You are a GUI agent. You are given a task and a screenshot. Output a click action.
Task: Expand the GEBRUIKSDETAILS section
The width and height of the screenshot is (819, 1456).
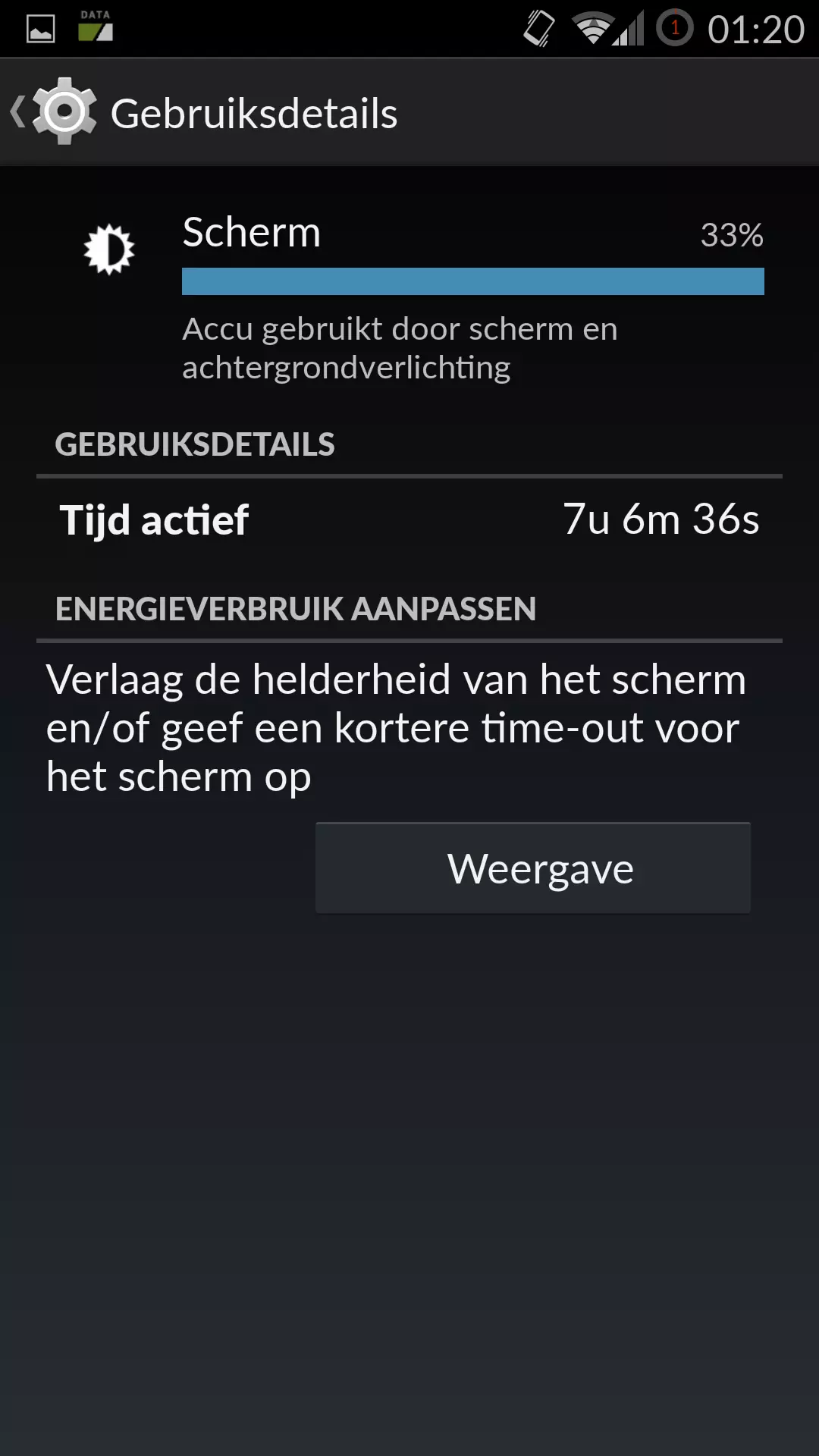coord(195,444)
